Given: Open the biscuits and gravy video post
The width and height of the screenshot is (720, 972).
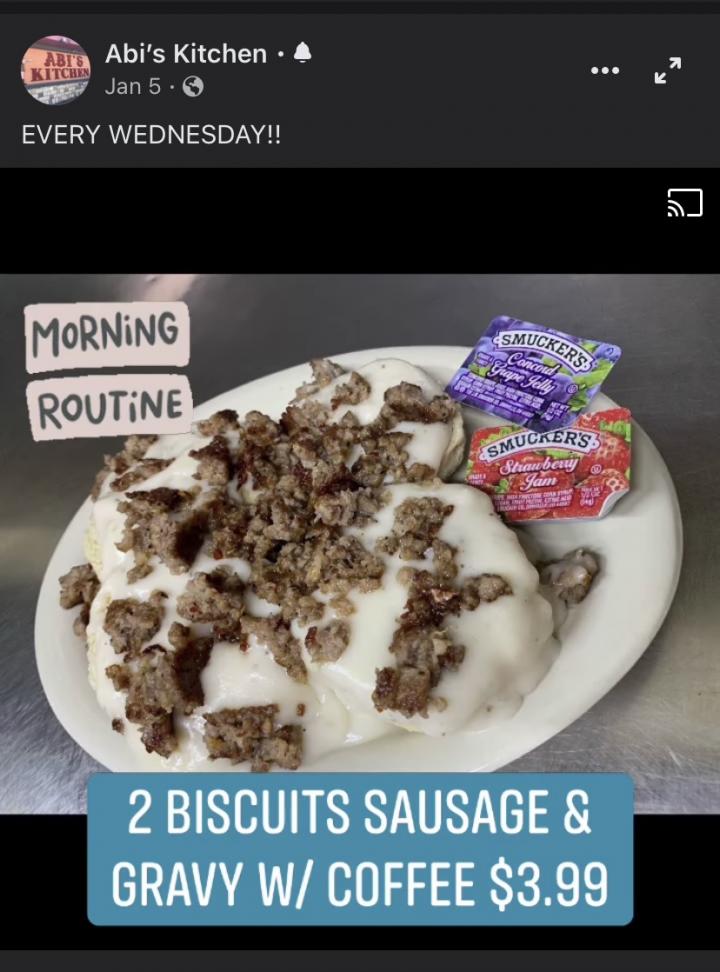Looking at the screenshot, I should (x=360, y=560).
